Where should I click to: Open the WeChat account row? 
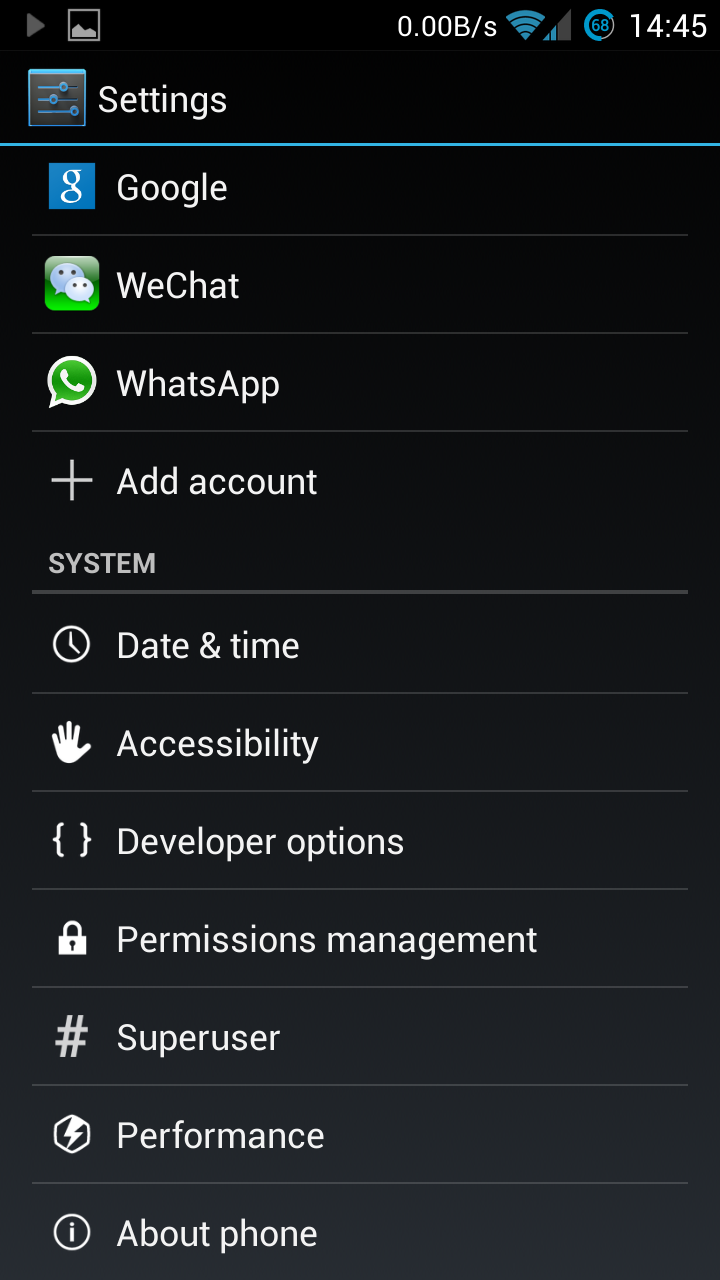[x=360, y=285]
